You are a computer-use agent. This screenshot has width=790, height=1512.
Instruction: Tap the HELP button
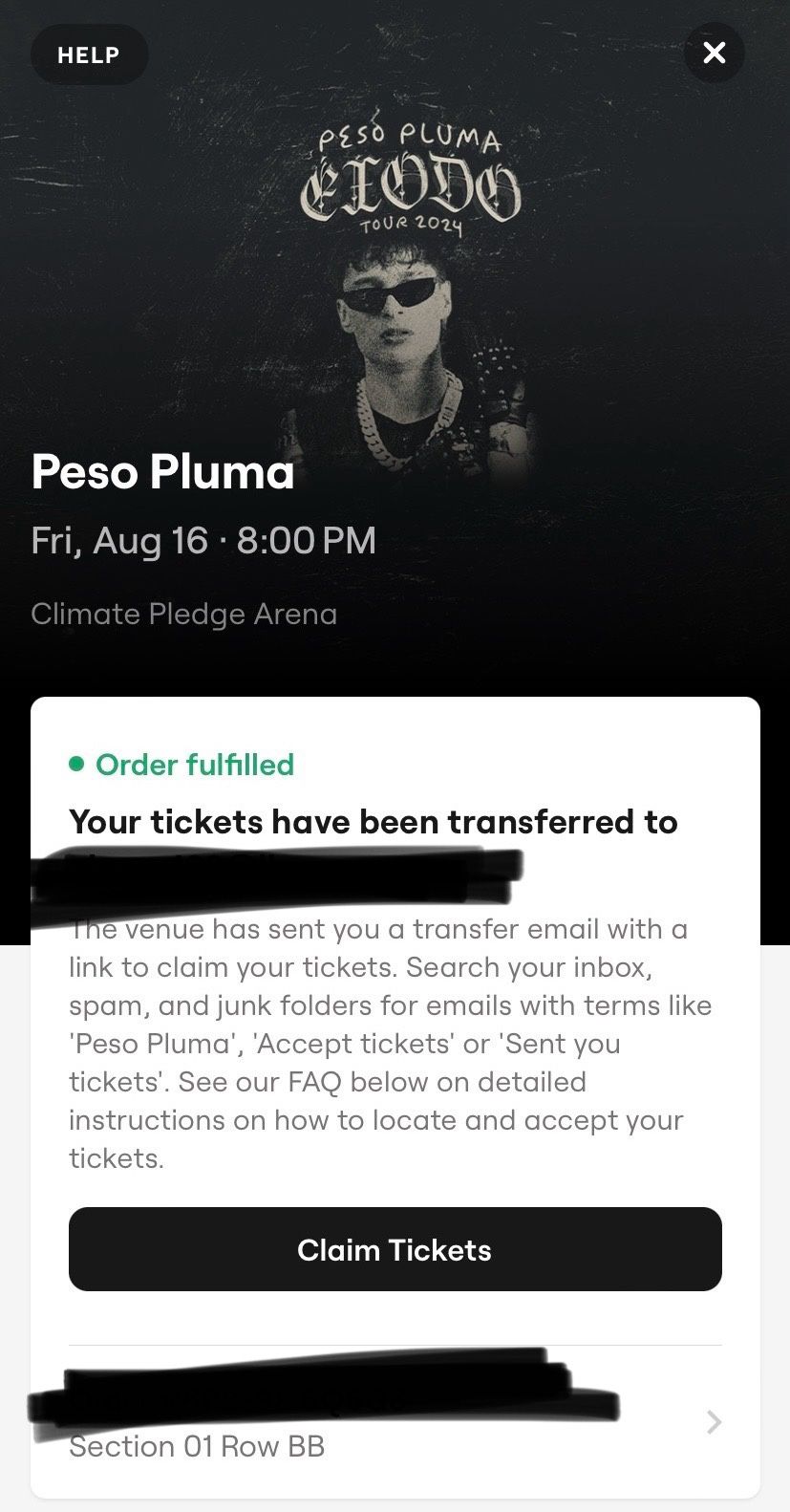pyautogui.click(x=89, y=54)
